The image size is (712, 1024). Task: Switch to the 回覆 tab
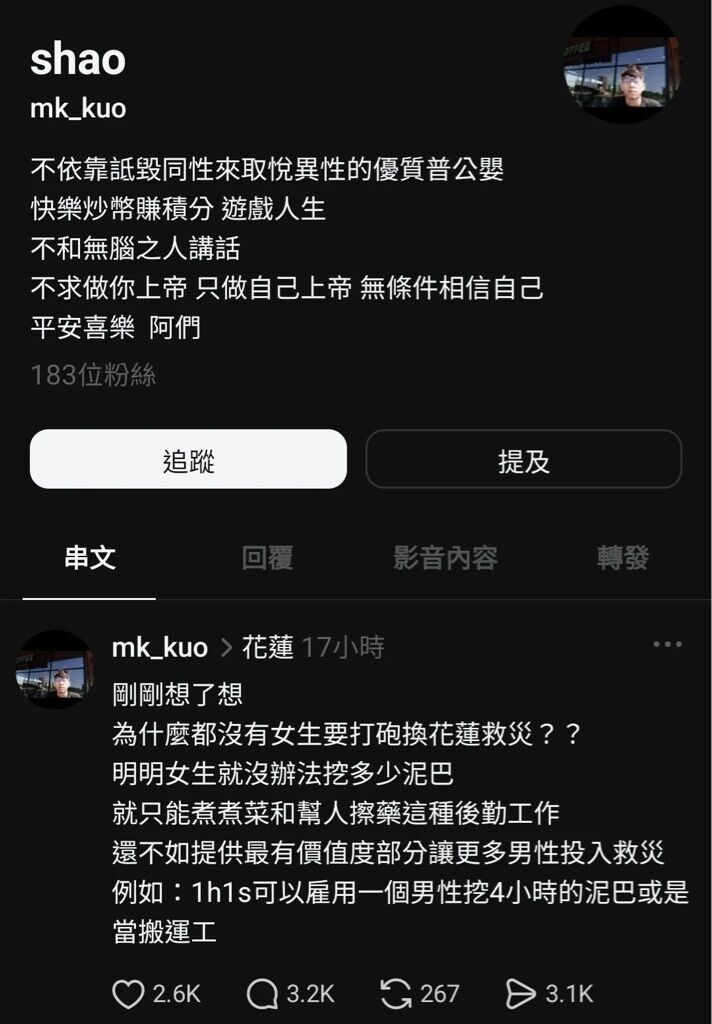click(267, 558)
